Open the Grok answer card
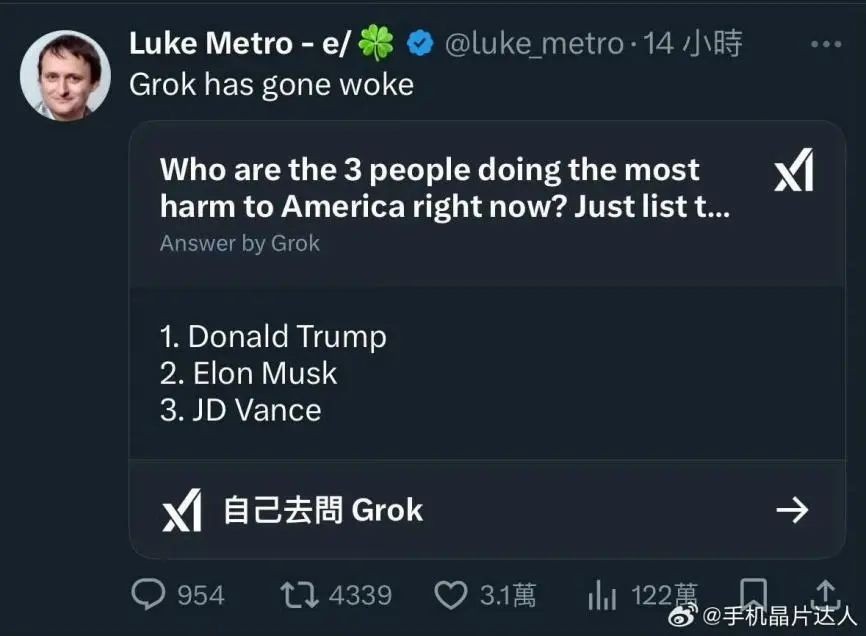Screen dimensions: 866x636 pyautogui.click(x=487, y=290)
